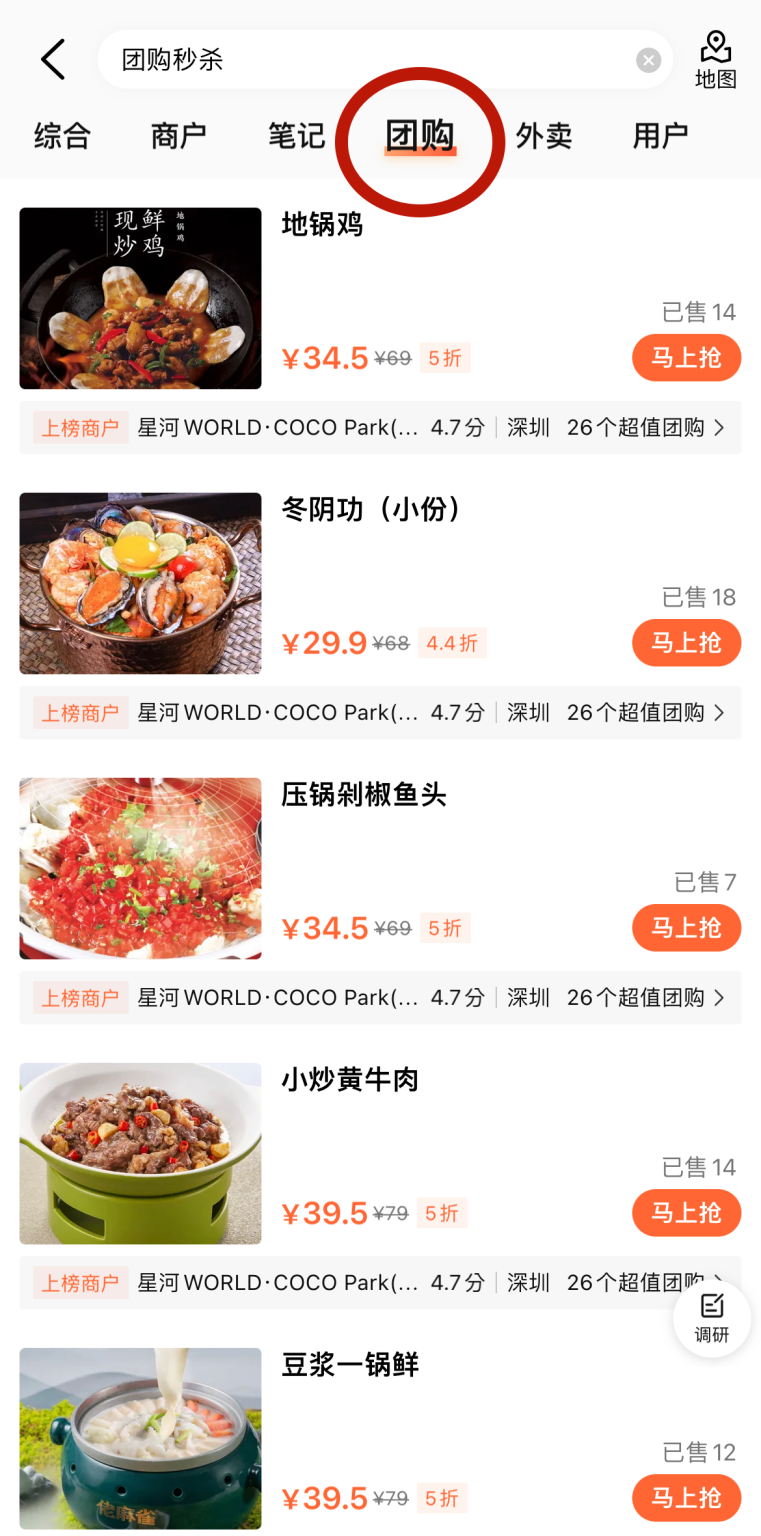The height and width of the screenshot is (1536, 761).
Task: Open 26个超值团购 list for 压锅剁椒鱼头 merchant
Action: pos(637,997)
